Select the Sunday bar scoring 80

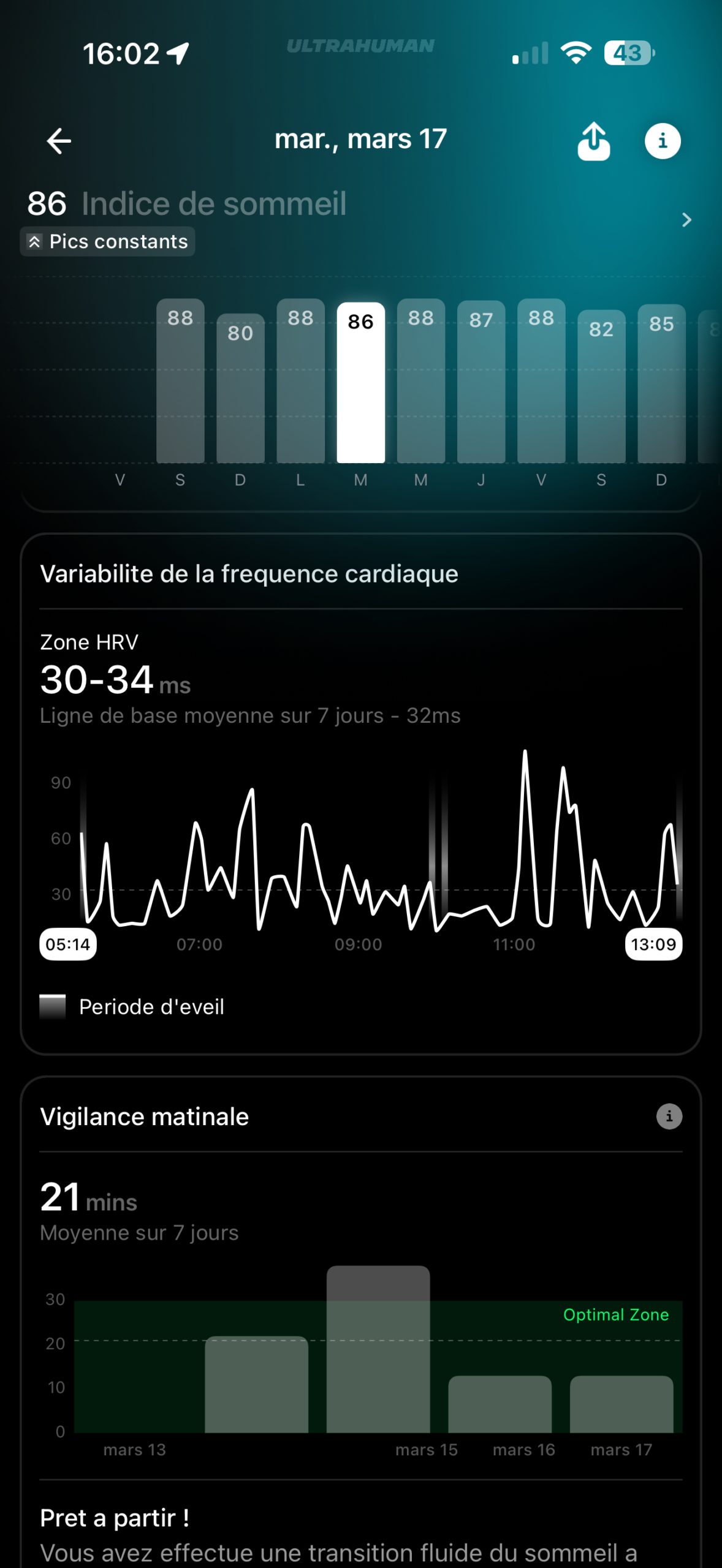[x=240, y=387]
